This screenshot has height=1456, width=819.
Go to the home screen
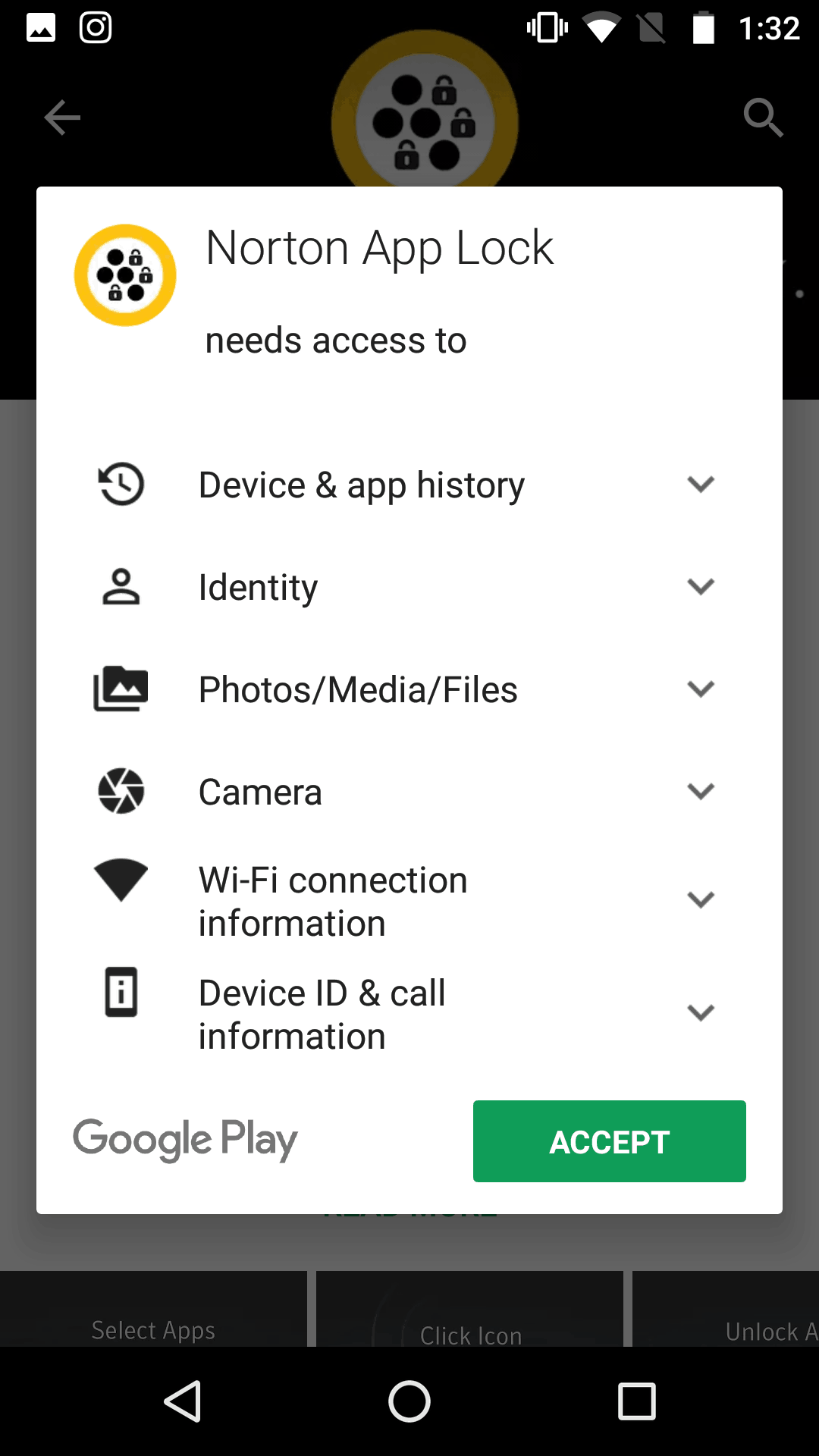click(409, 1401)
